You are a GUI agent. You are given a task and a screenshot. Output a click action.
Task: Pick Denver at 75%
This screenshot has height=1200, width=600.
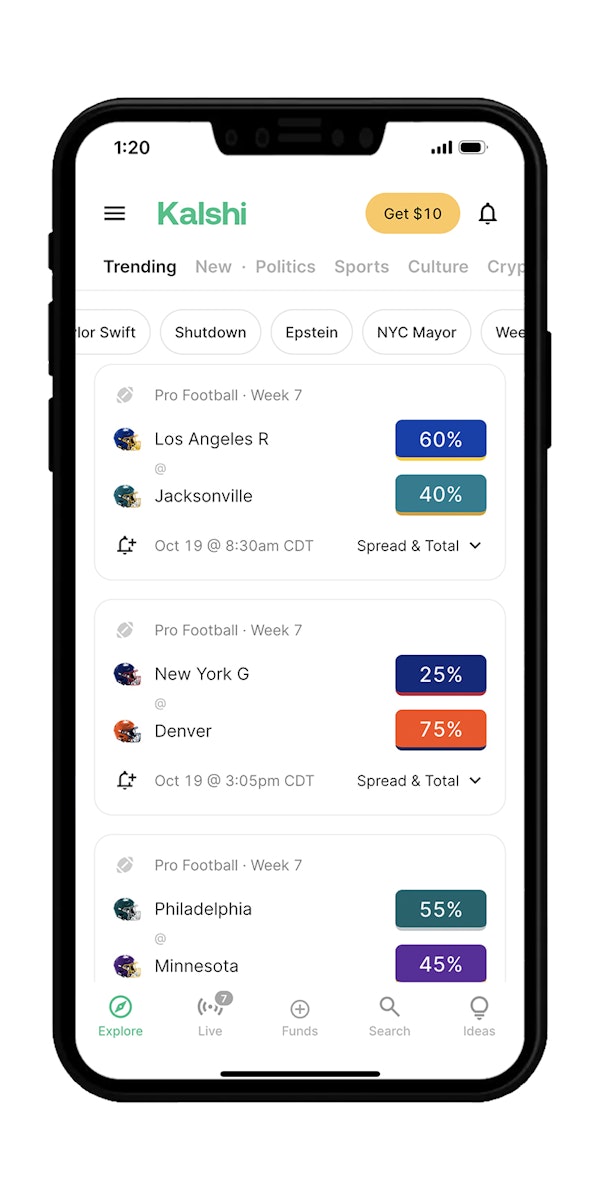click(440, 730)
